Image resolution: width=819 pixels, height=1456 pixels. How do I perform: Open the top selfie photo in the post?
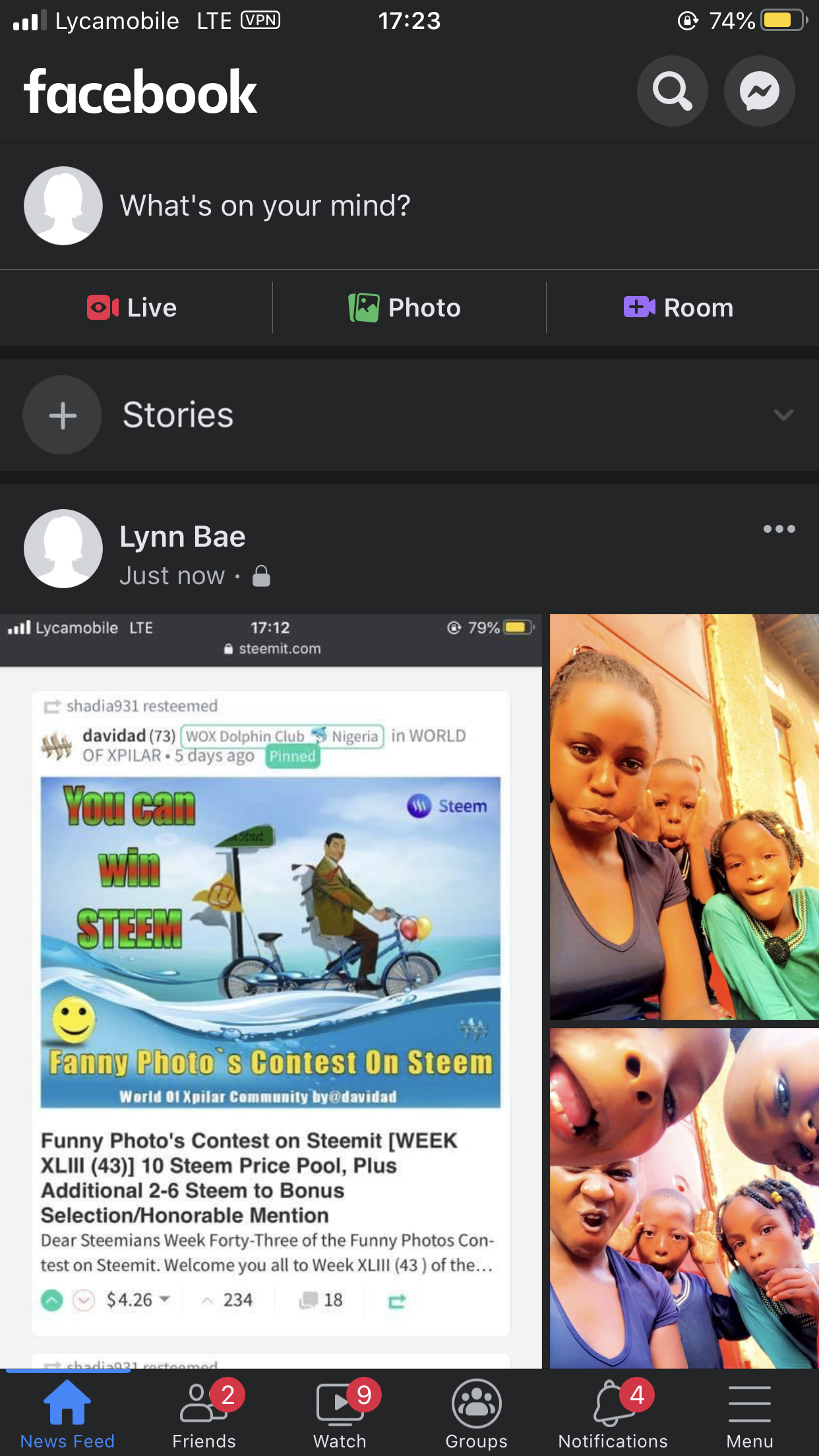pos(684,817)
